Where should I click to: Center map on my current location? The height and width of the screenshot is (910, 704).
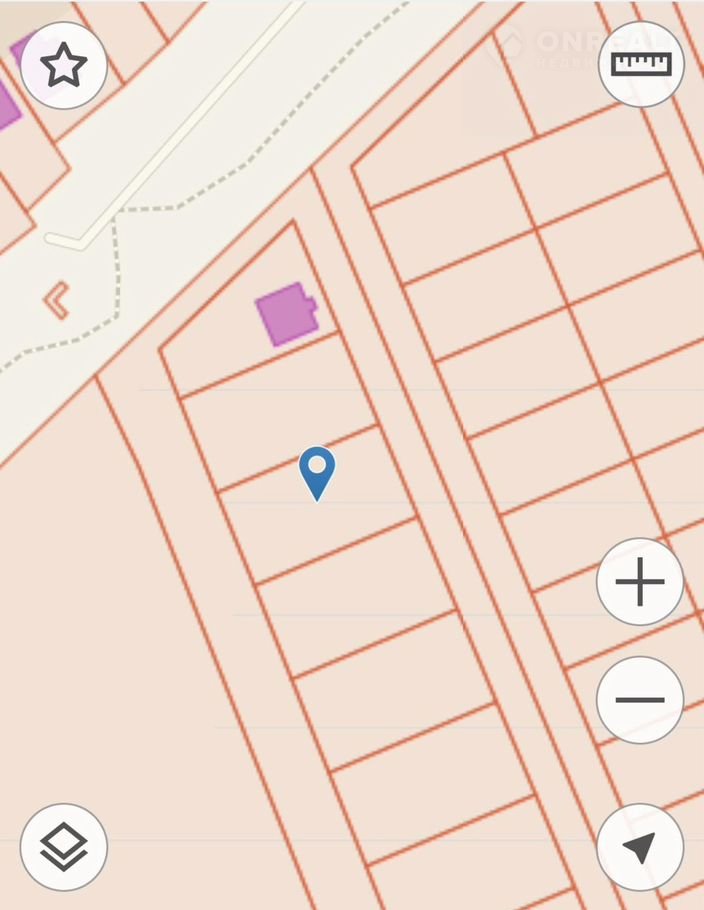coord(640,847)
